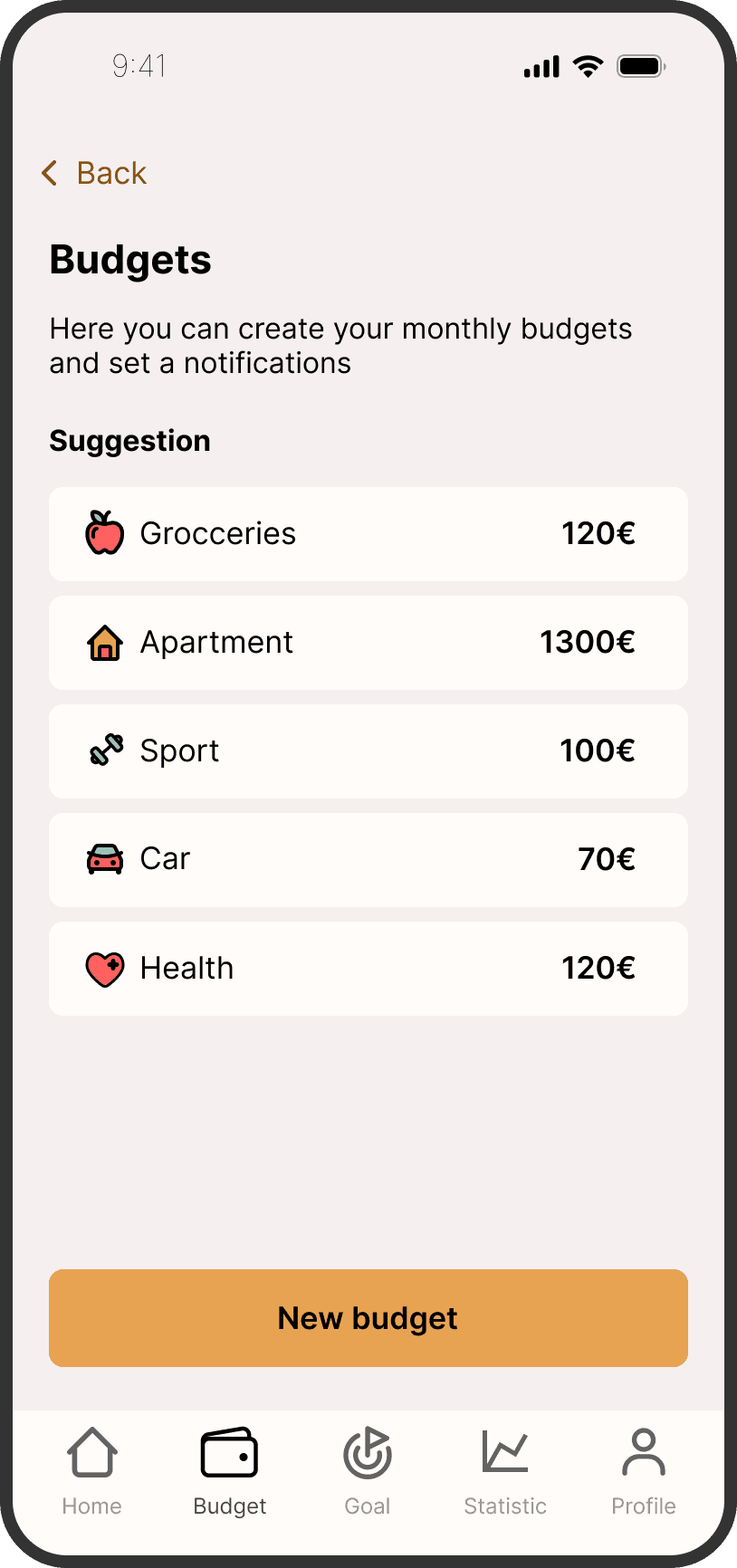Image resolution: width=737 pixels, height=1568 pixels.
Task: Open the Profile tab
Action: point(643,1470)
